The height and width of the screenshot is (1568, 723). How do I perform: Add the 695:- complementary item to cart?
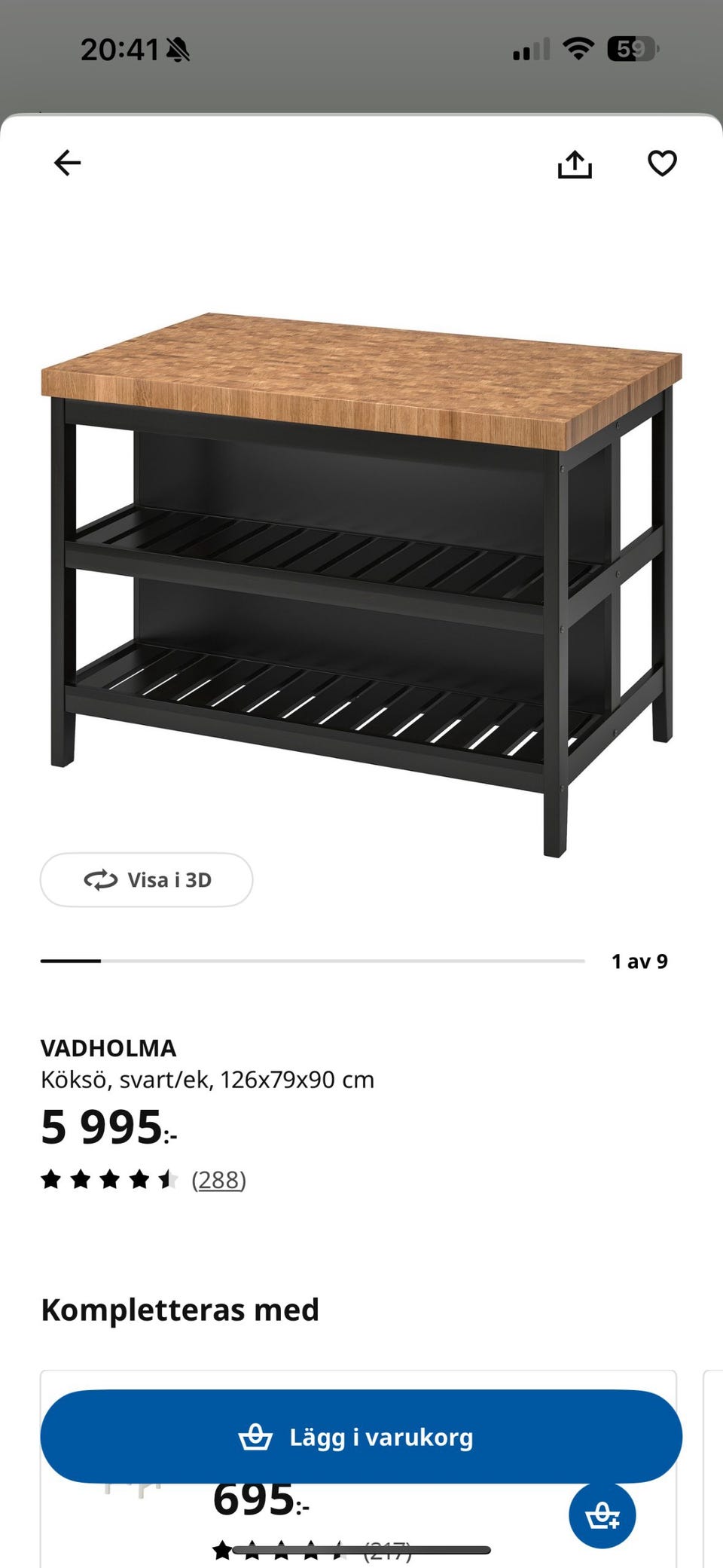click(x=602, y=1515)
